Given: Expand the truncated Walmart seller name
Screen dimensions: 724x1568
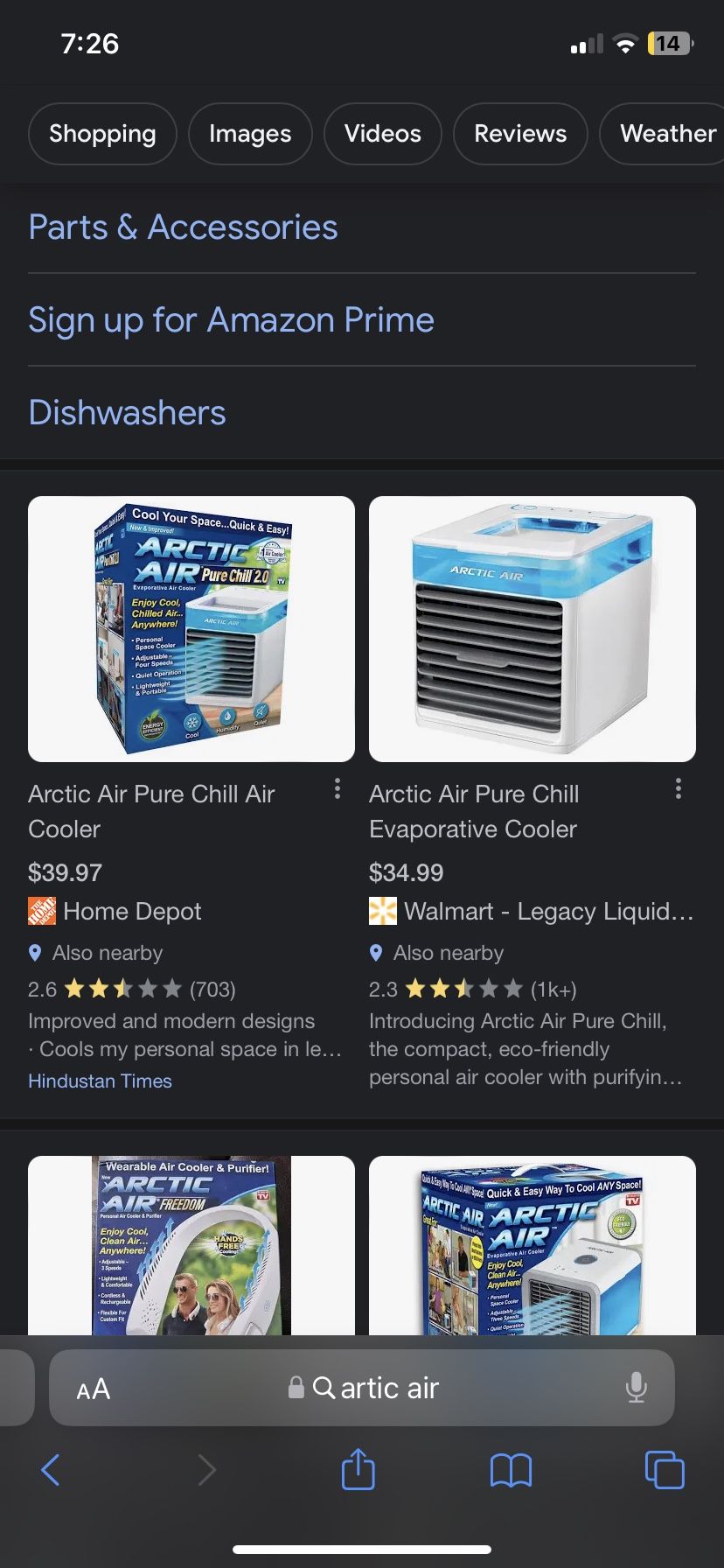Looking at the screenshot, I should pyautogui.click(x=551, y=911).
